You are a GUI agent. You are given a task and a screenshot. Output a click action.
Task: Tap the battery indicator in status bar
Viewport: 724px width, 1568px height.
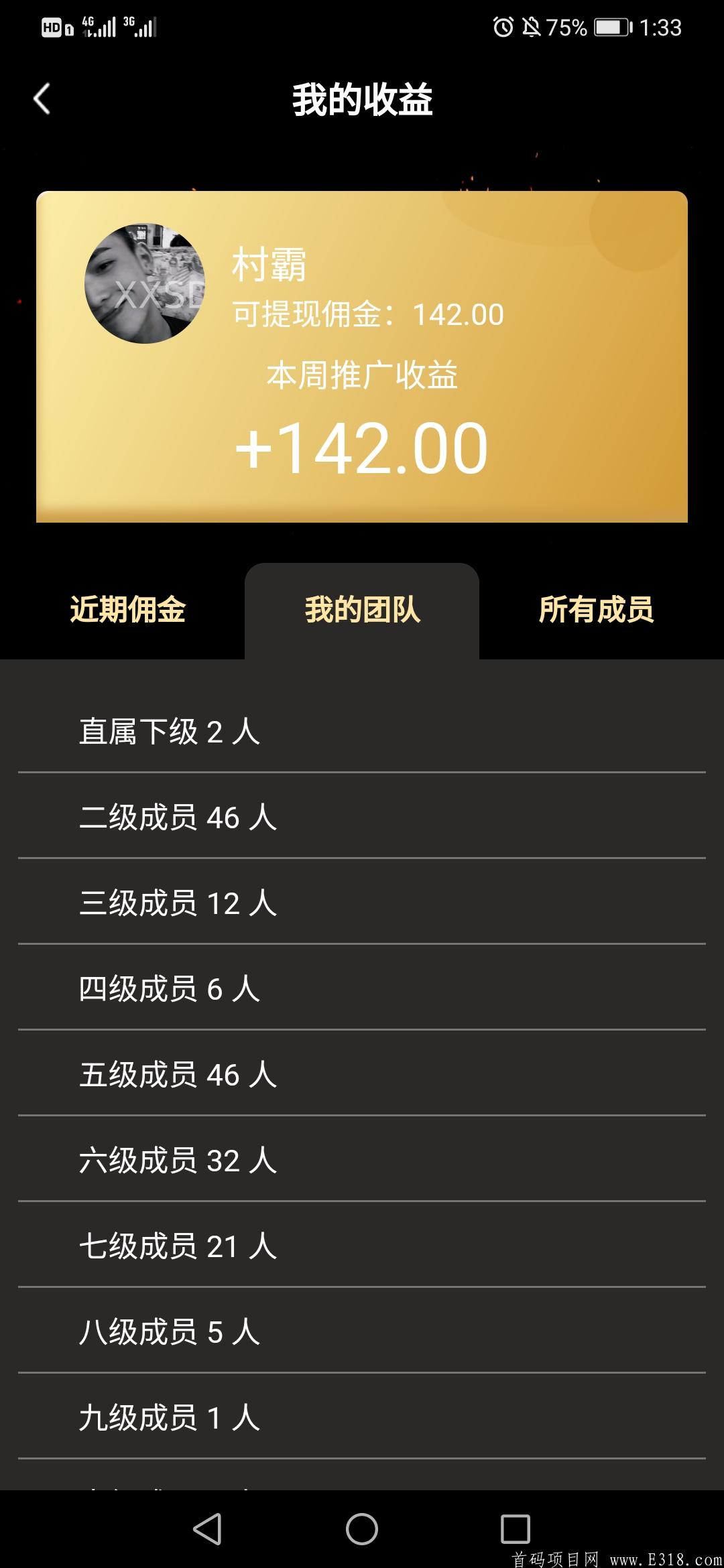[x=609, y=28]
